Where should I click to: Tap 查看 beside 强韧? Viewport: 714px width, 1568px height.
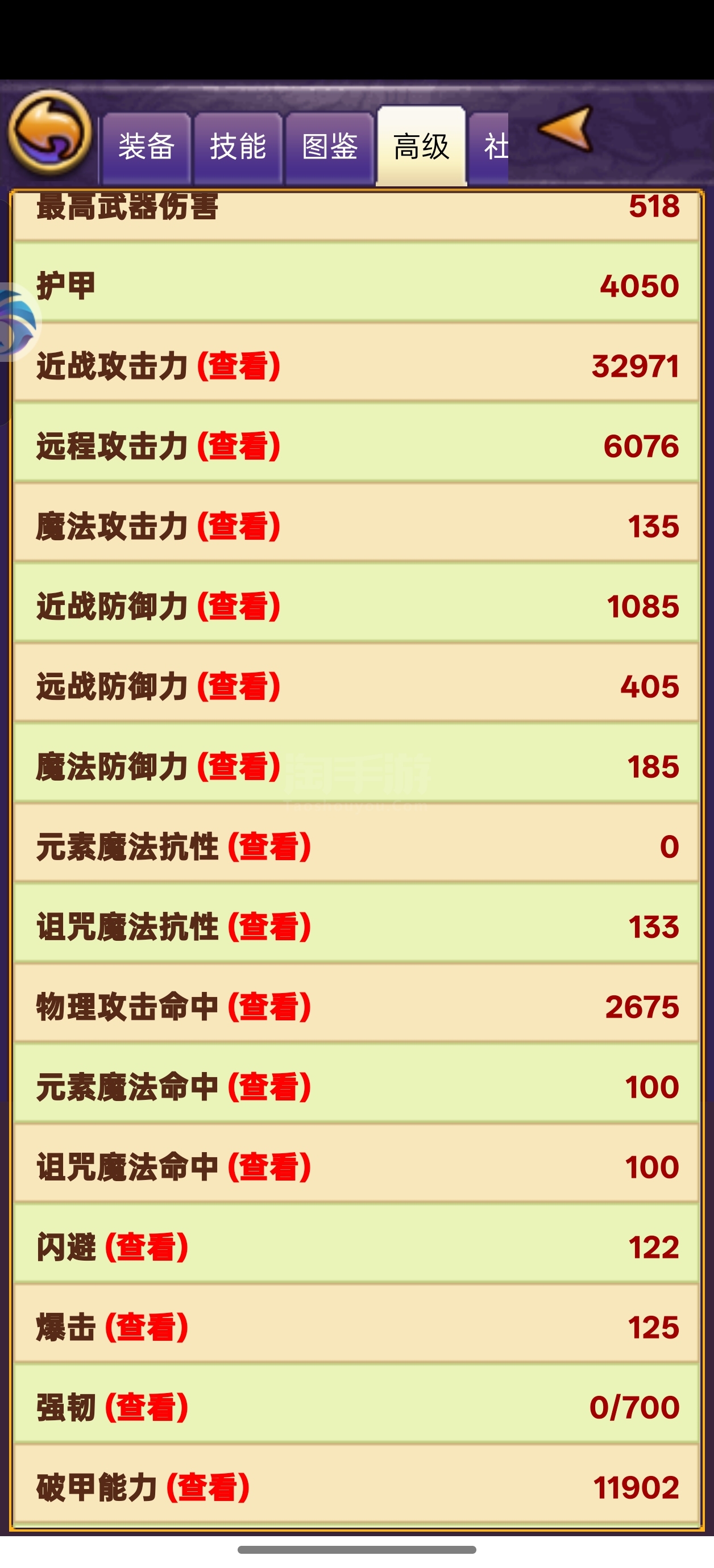(147, 1407)
